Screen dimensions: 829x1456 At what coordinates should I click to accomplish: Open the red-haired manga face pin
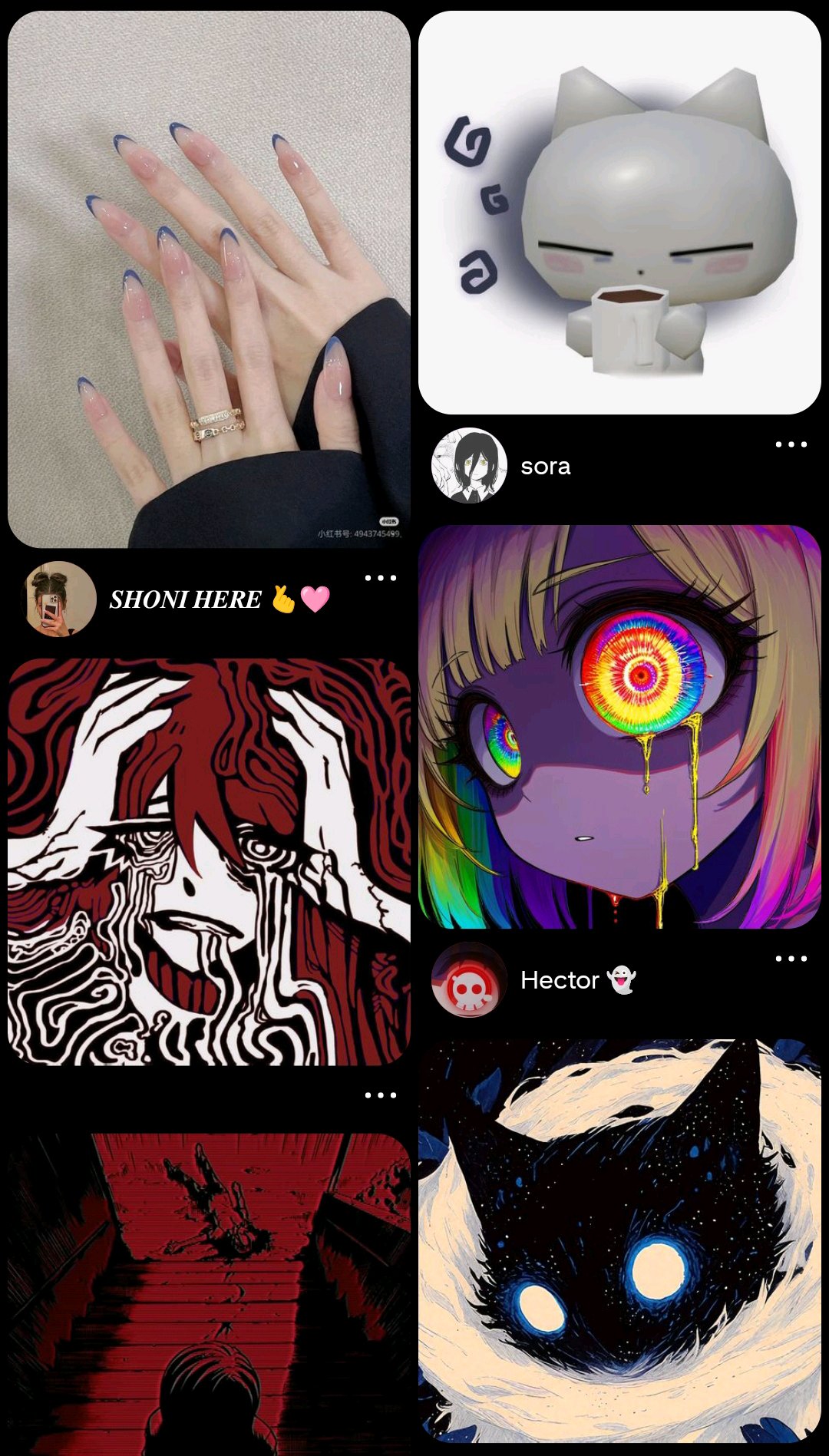(x=209, y=861)
